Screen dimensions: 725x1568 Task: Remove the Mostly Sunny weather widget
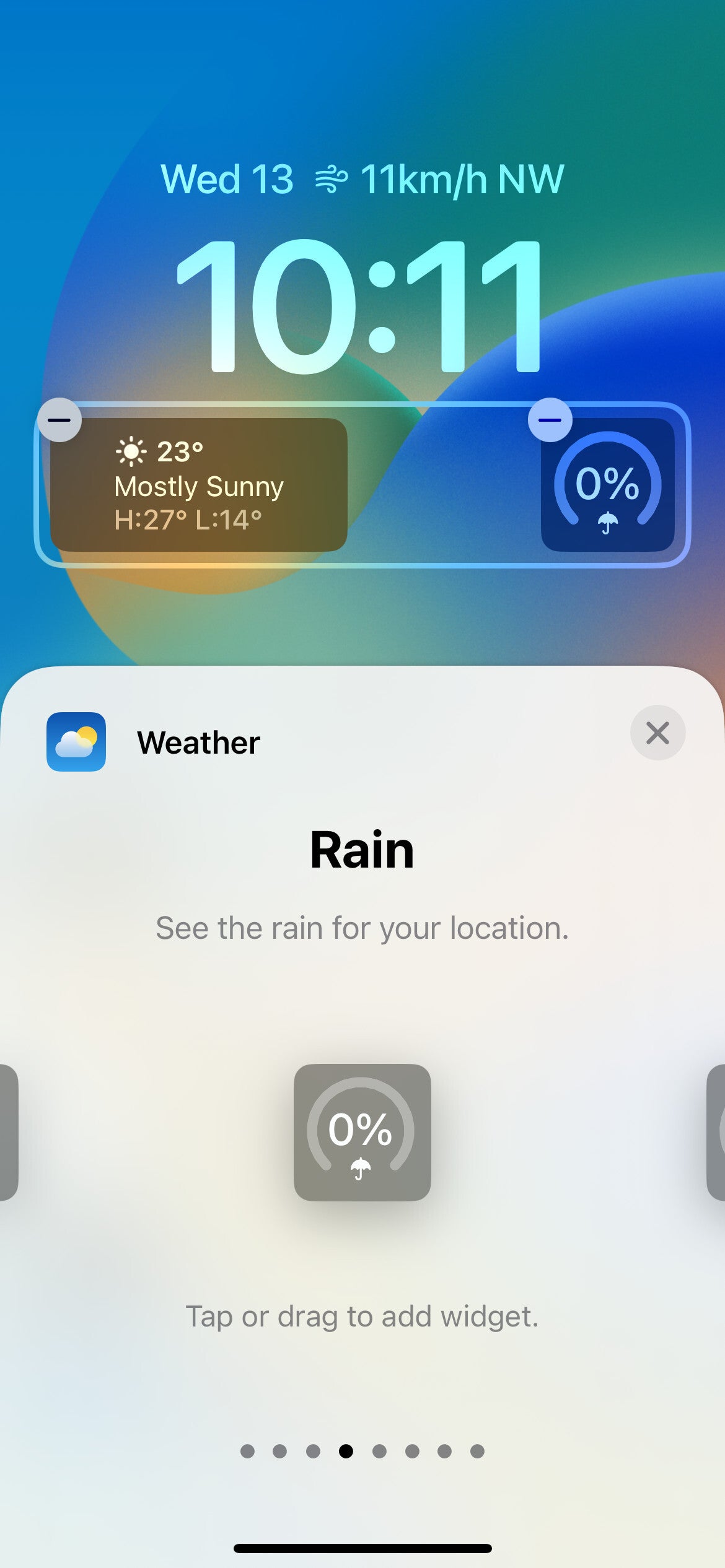[x=59, y=420]
